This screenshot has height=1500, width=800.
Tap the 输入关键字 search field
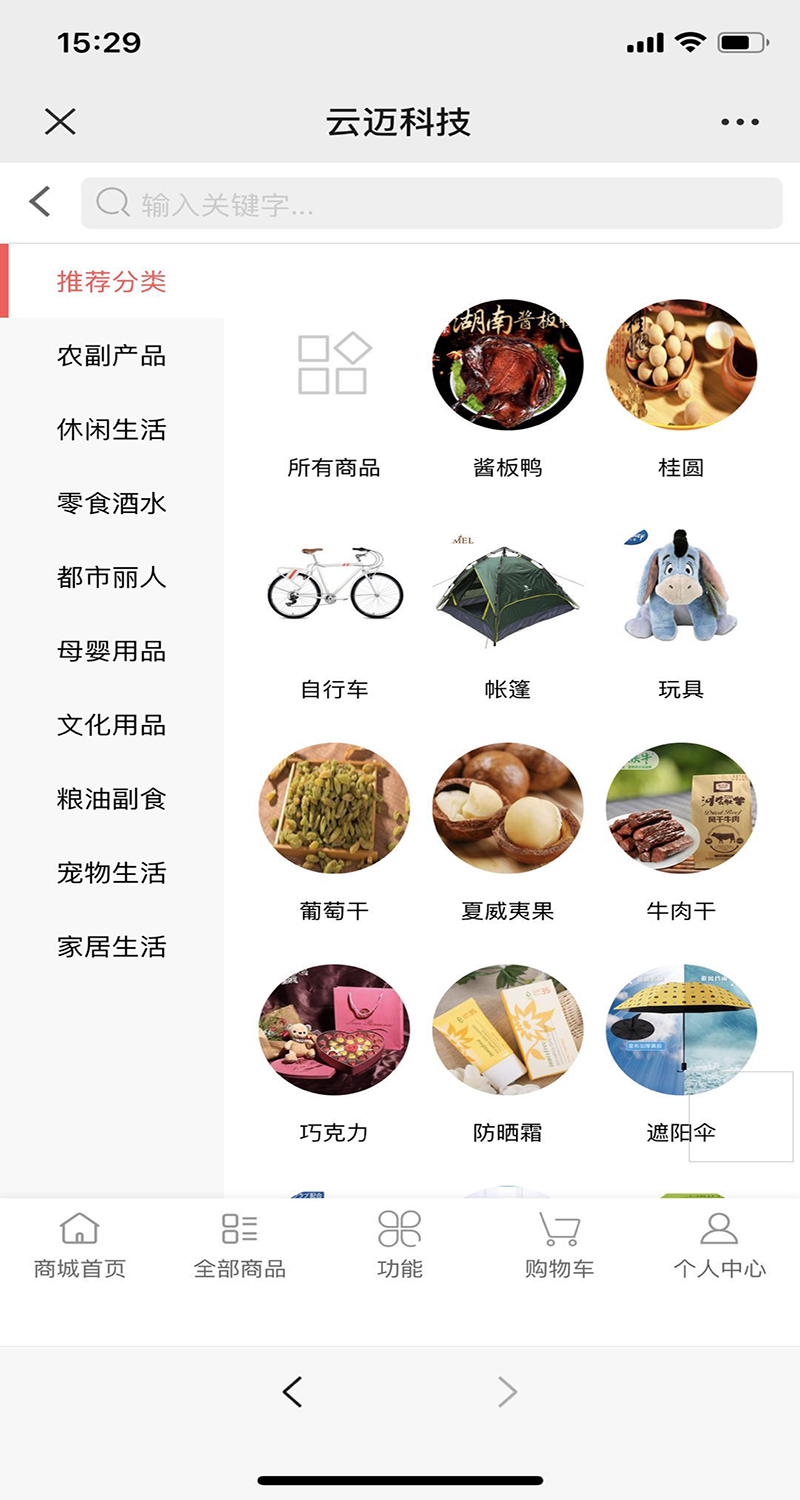pyautogui.click(x=430, y=204)
